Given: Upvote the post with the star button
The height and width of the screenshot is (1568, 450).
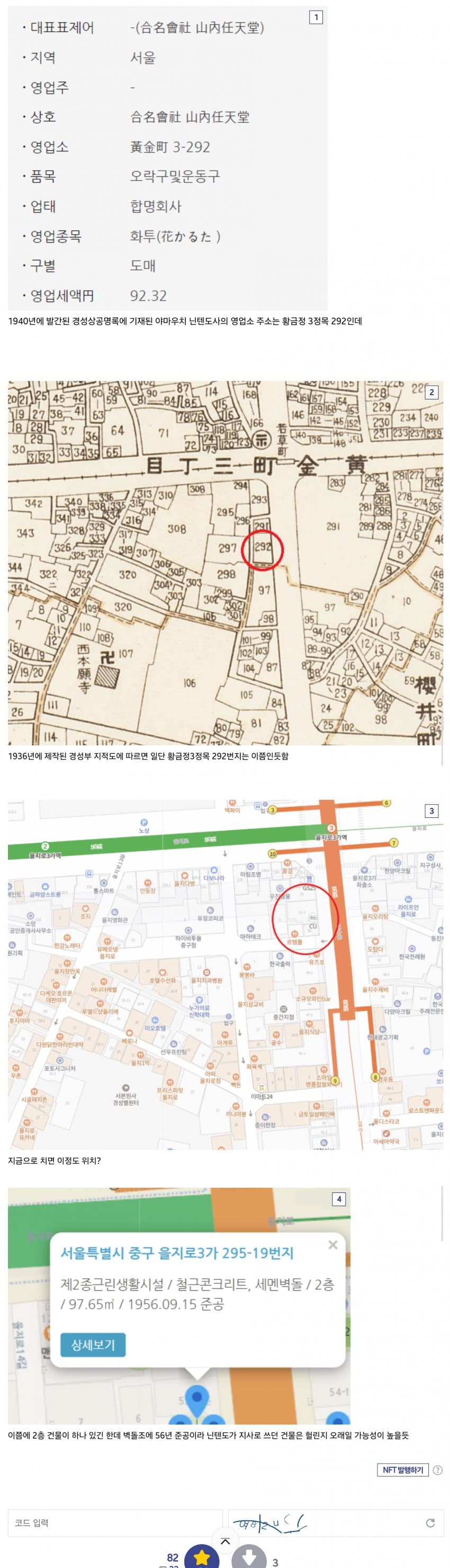Looking at the screenshot, I should coord(201,1557).
